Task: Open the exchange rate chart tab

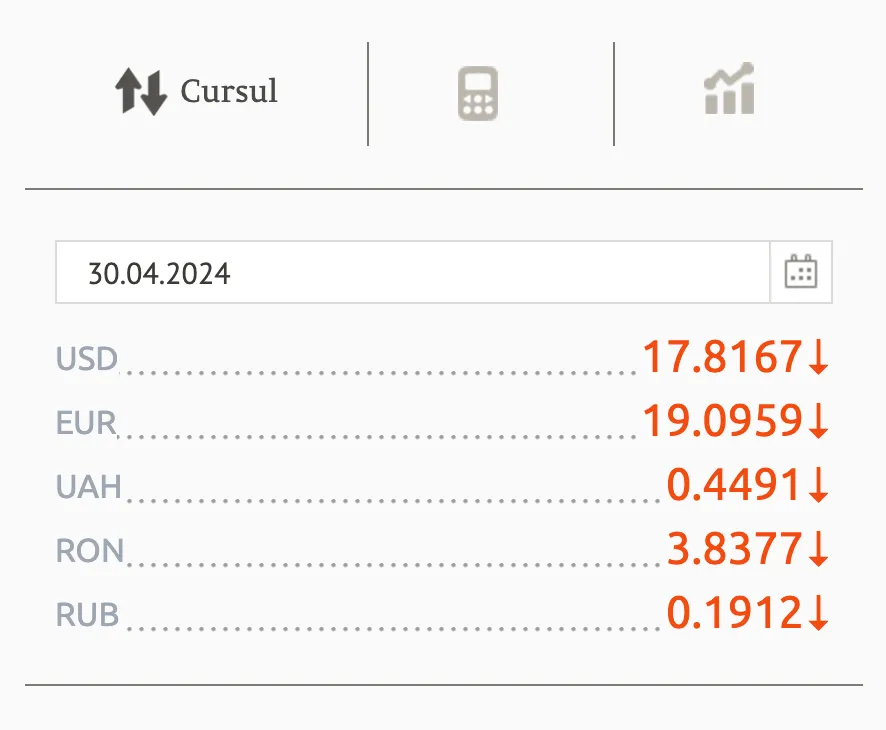Action: coord(729,90)
